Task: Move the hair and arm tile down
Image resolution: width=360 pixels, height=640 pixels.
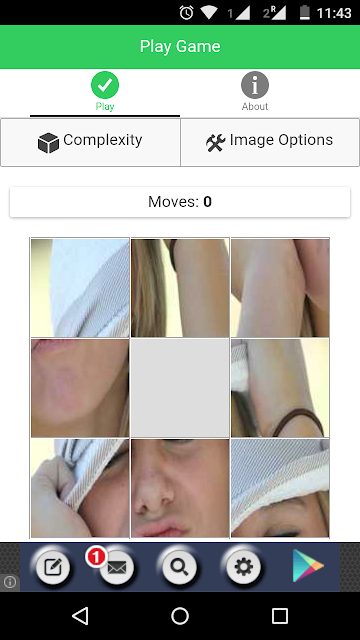Action: 180,288
